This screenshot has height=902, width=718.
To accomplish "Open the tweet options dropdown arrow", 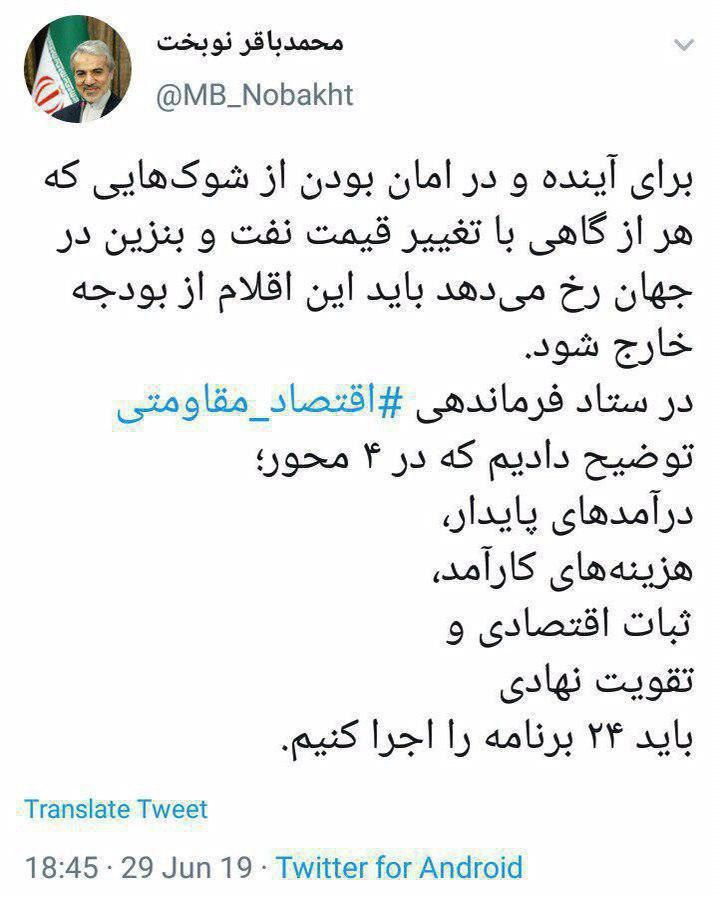I will pos(683,46).
